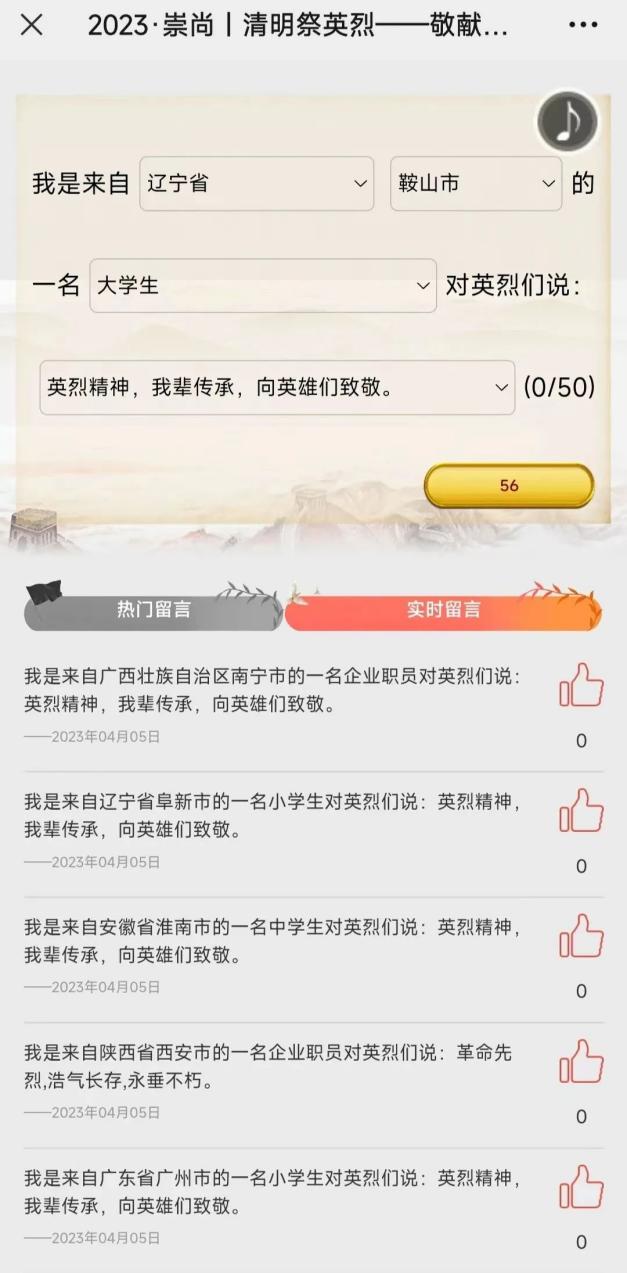Image resolution: width=627 pixels, height=1273 pixels.
Task: Open the city dropdown showing 鞍山市
Action: (476, 184)
